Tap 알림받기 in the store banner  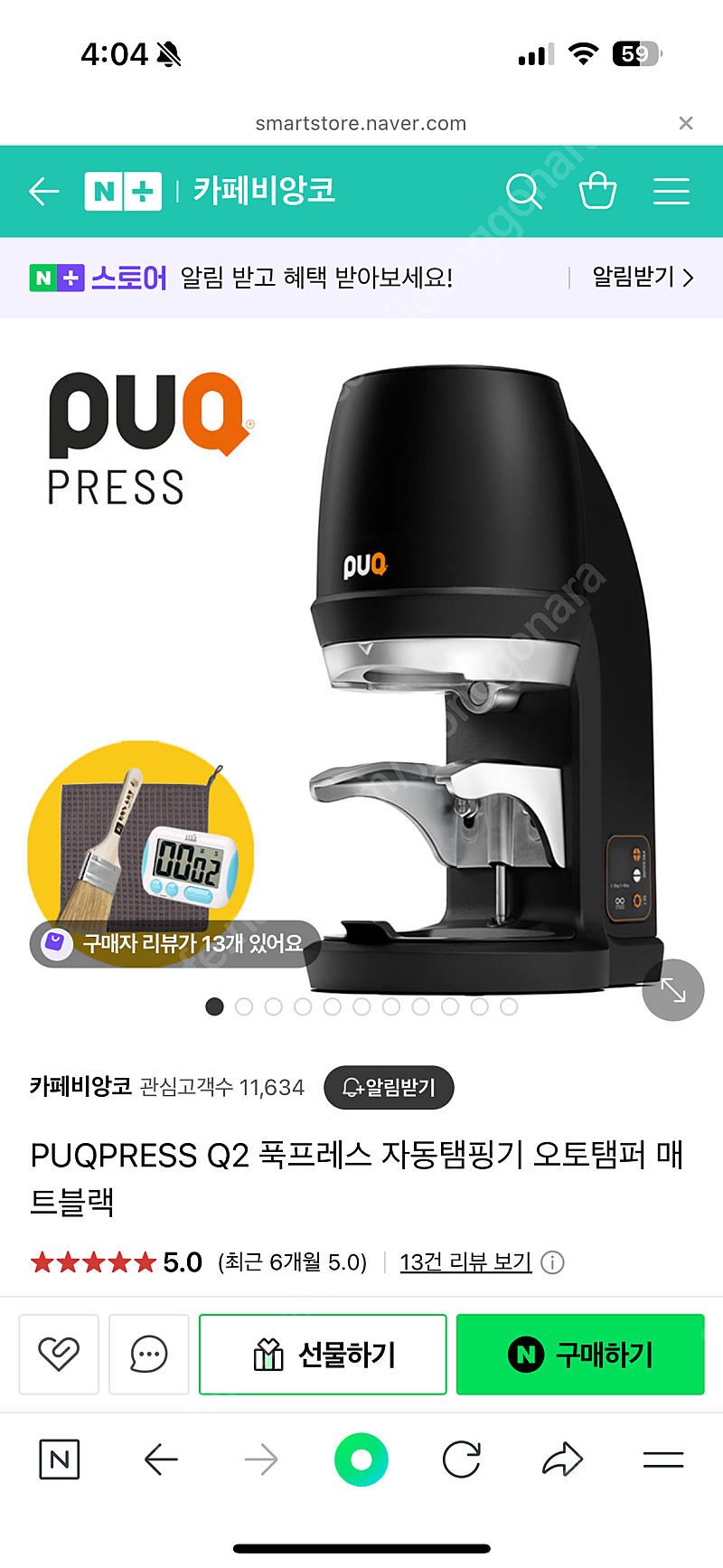(x=643, y=277)
